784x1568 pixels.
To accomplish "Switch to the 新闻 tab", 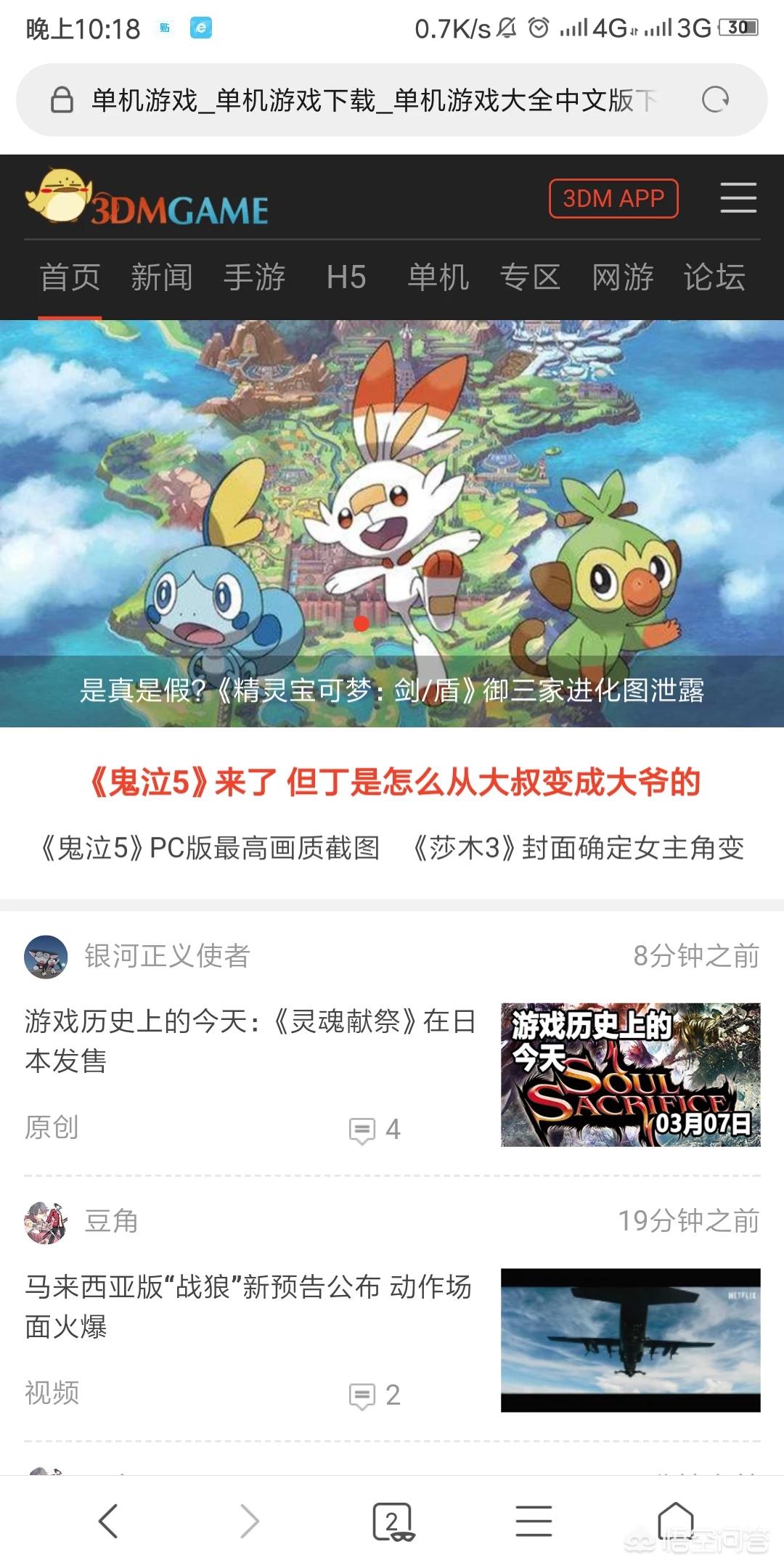I will tap(162, 278).
